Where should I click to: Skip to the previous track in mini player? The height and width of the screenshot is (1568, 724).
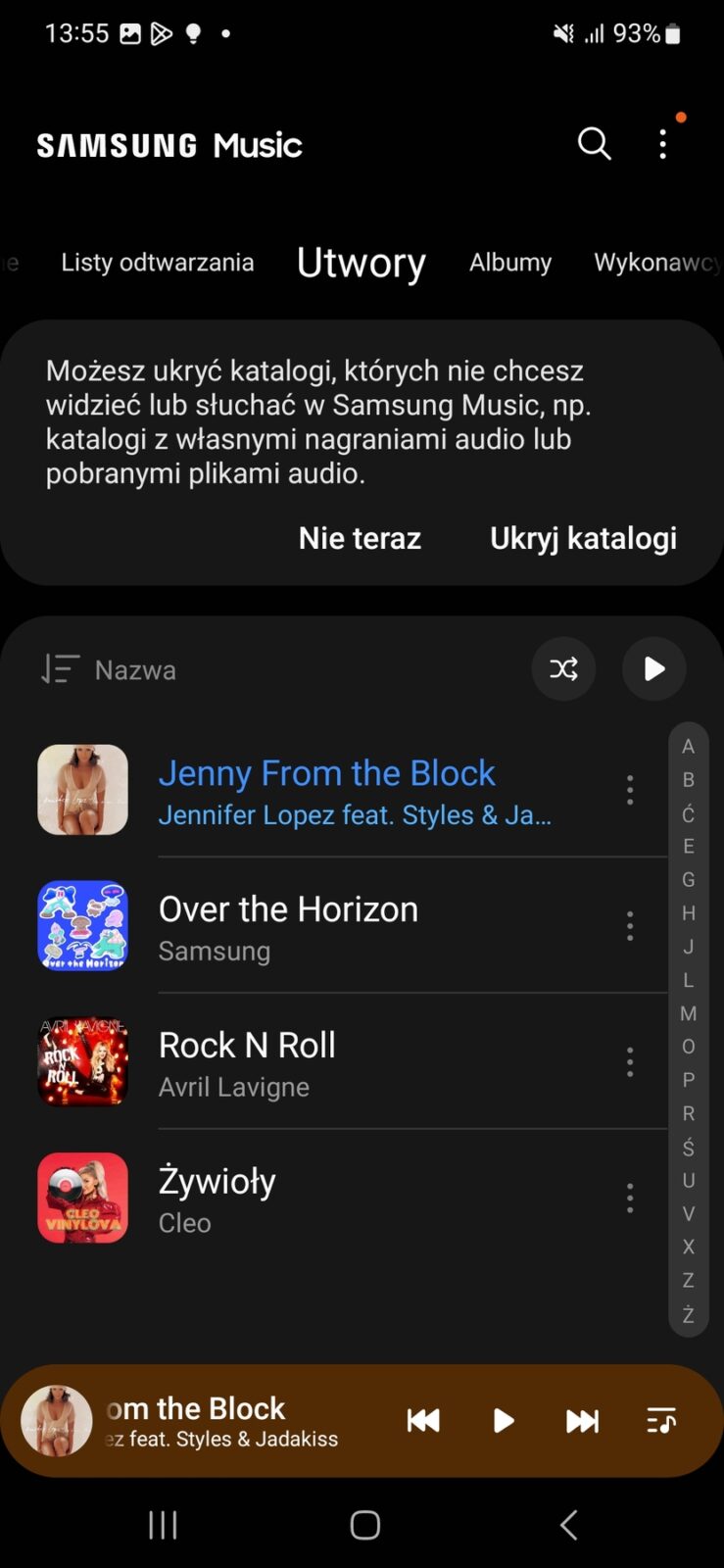point(423,1420)
